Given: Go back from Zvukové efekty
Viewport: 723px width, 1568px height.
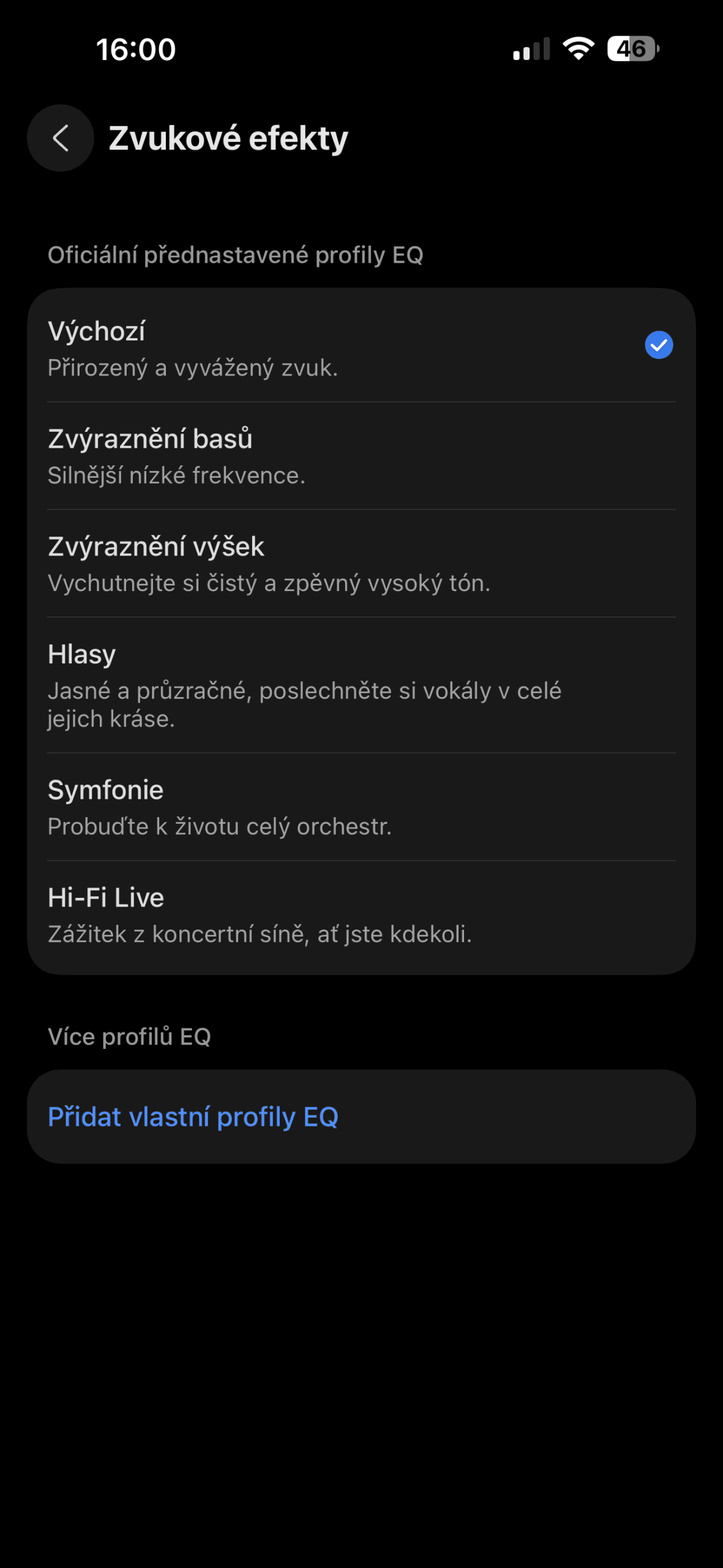Looking at the screenshot, I should [60, 138].
